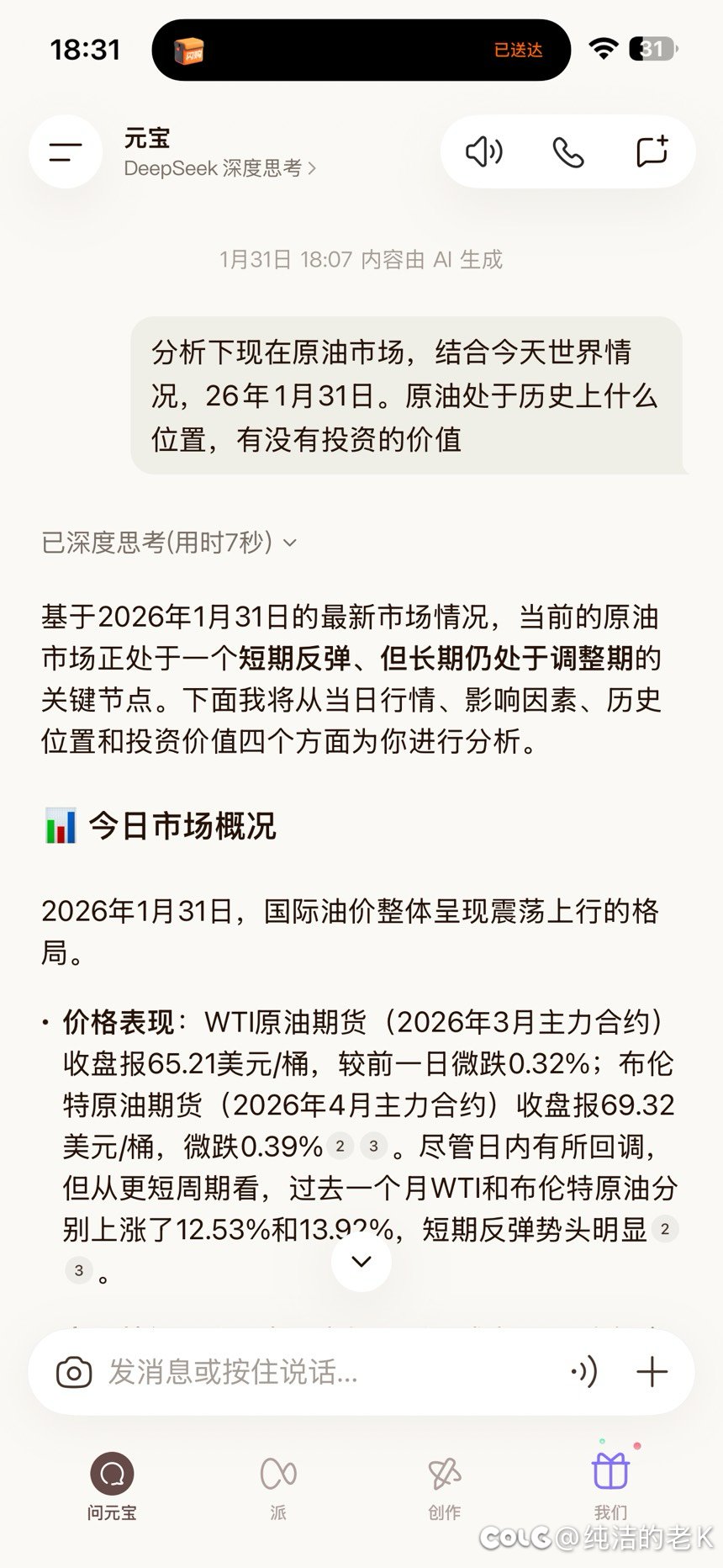
Task: Open the DeepSeek 深度思考 model selector
Action: [x=220, y=168]
